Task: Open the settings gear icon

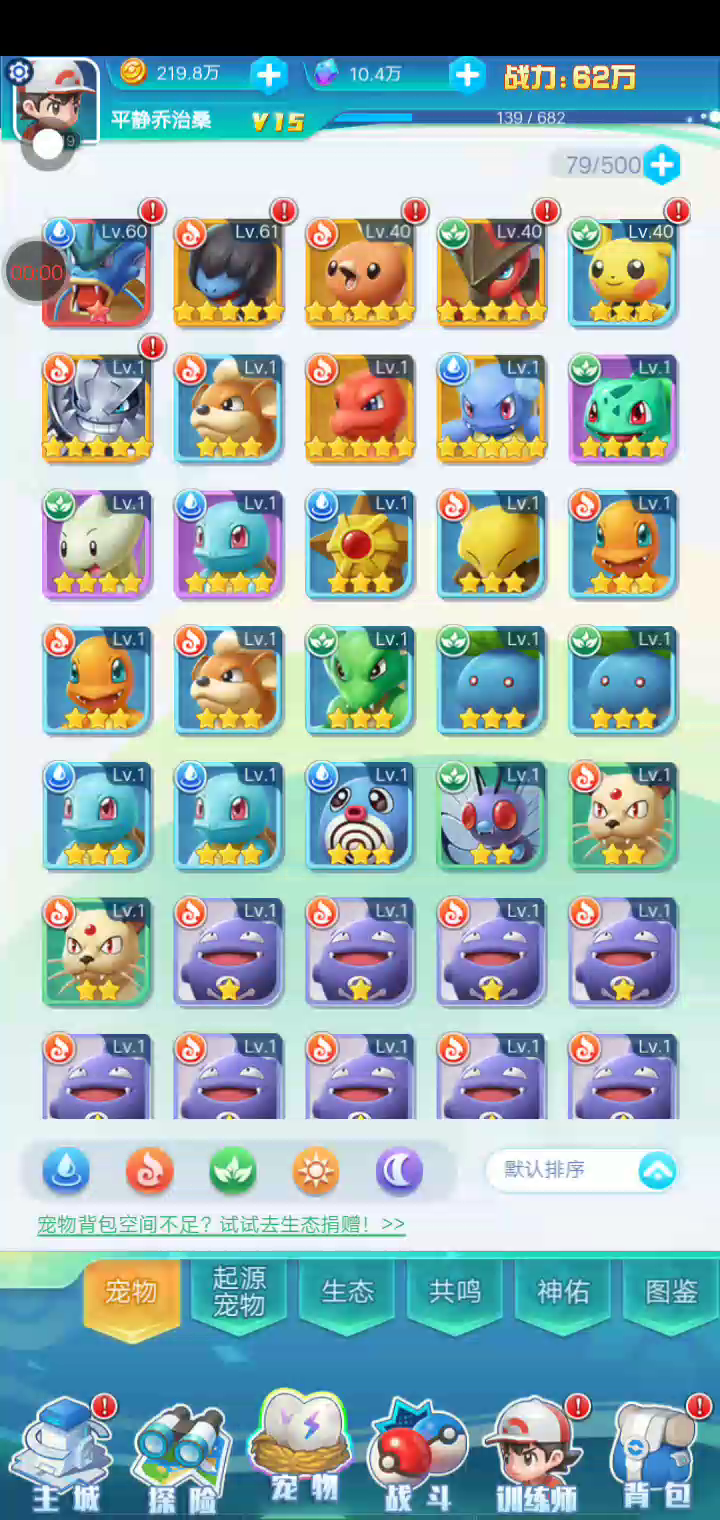Action: click(19, 72)
